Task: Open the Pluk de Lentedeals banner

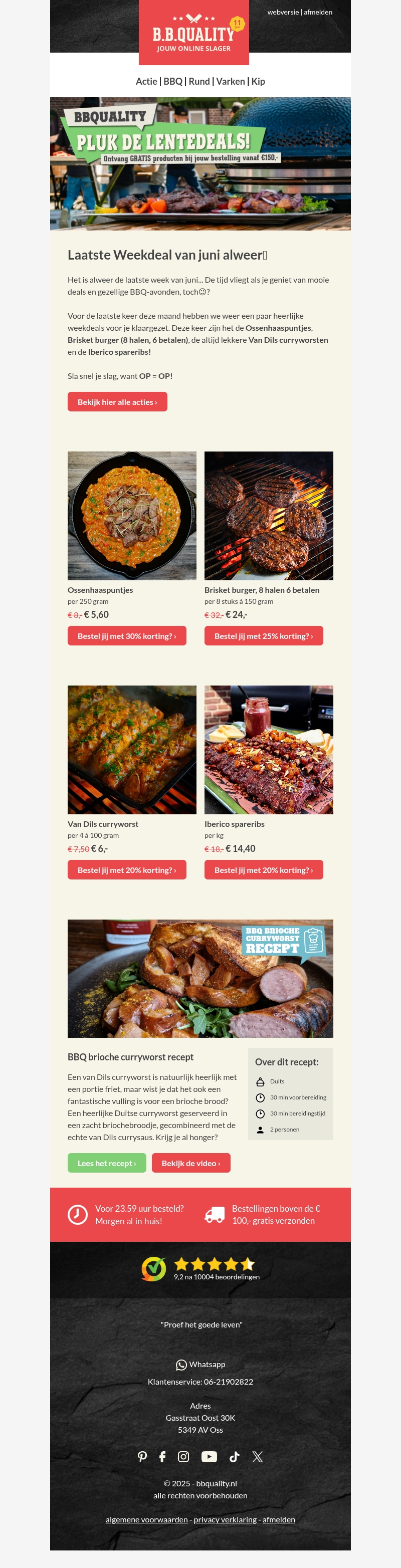Action: pyautogui.click(x=200, y=164)
